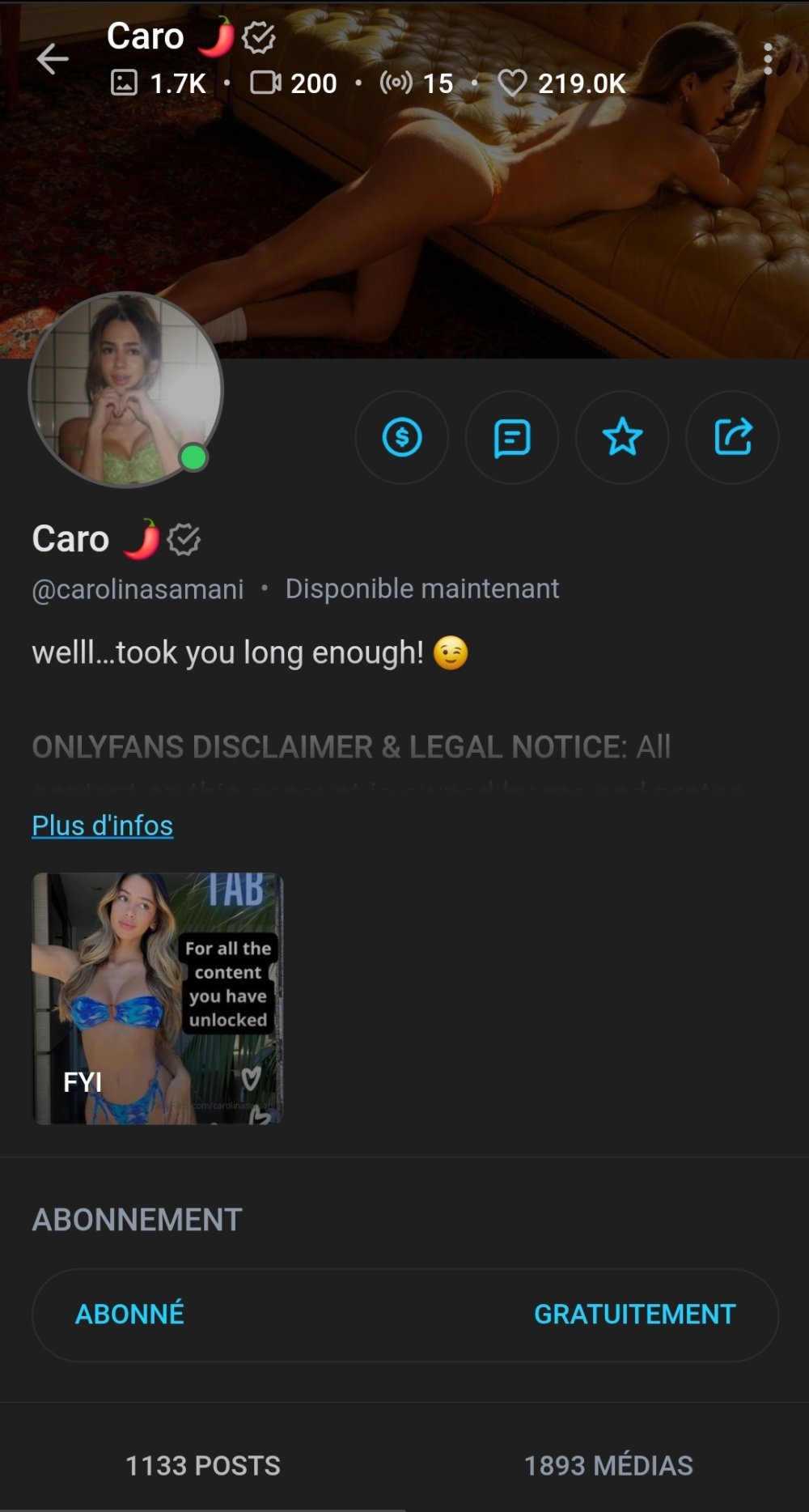Open the FYI highlight tile
The height and width of the screenshot is (1512, 809).
(x=158, y=998)
